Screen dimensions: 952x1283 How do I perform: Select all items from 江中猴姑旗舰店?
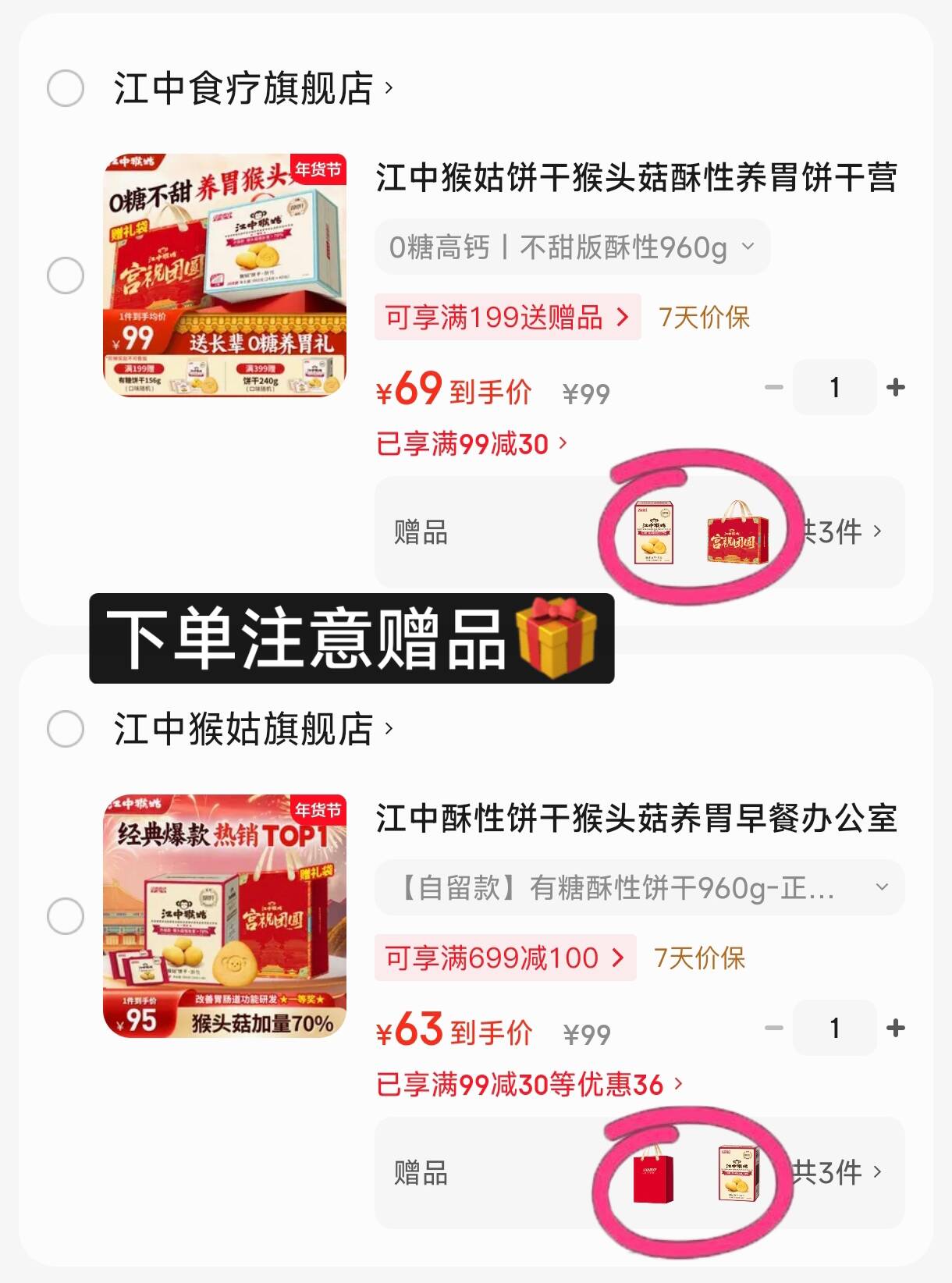66,729
